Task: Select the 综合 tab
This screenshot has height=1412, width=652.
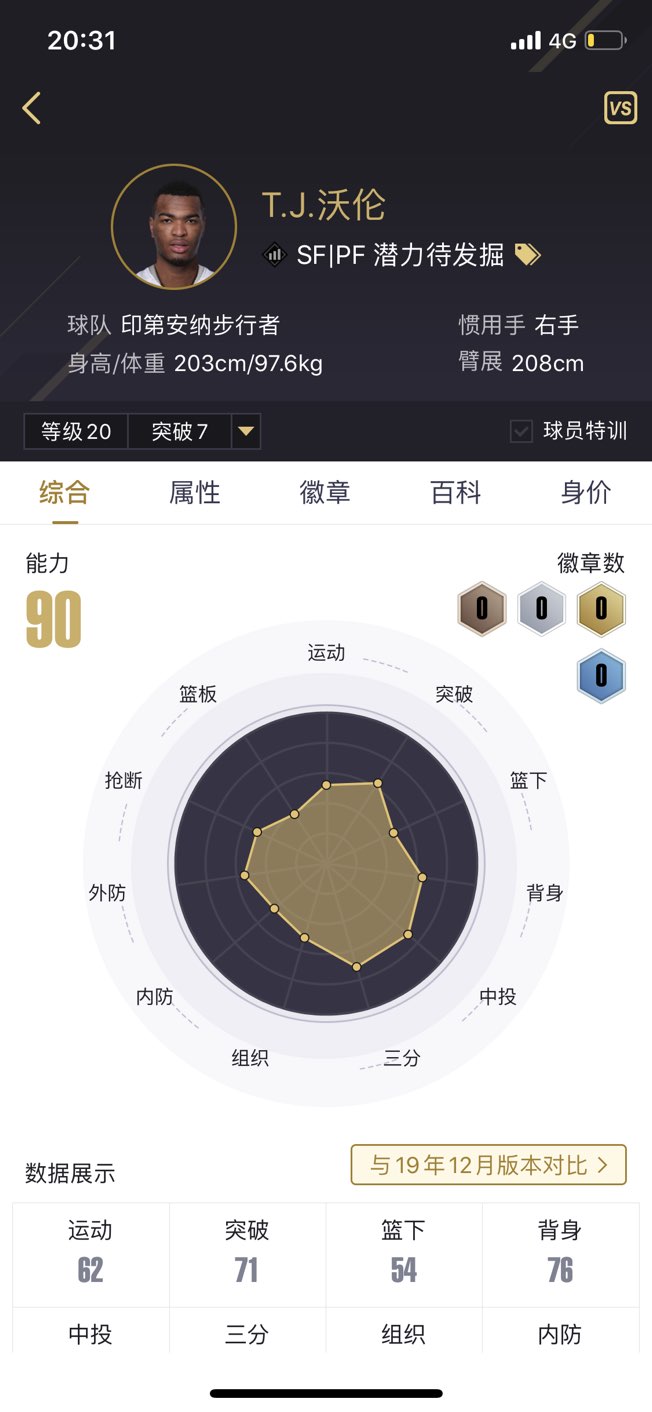Action: point(65,492)
